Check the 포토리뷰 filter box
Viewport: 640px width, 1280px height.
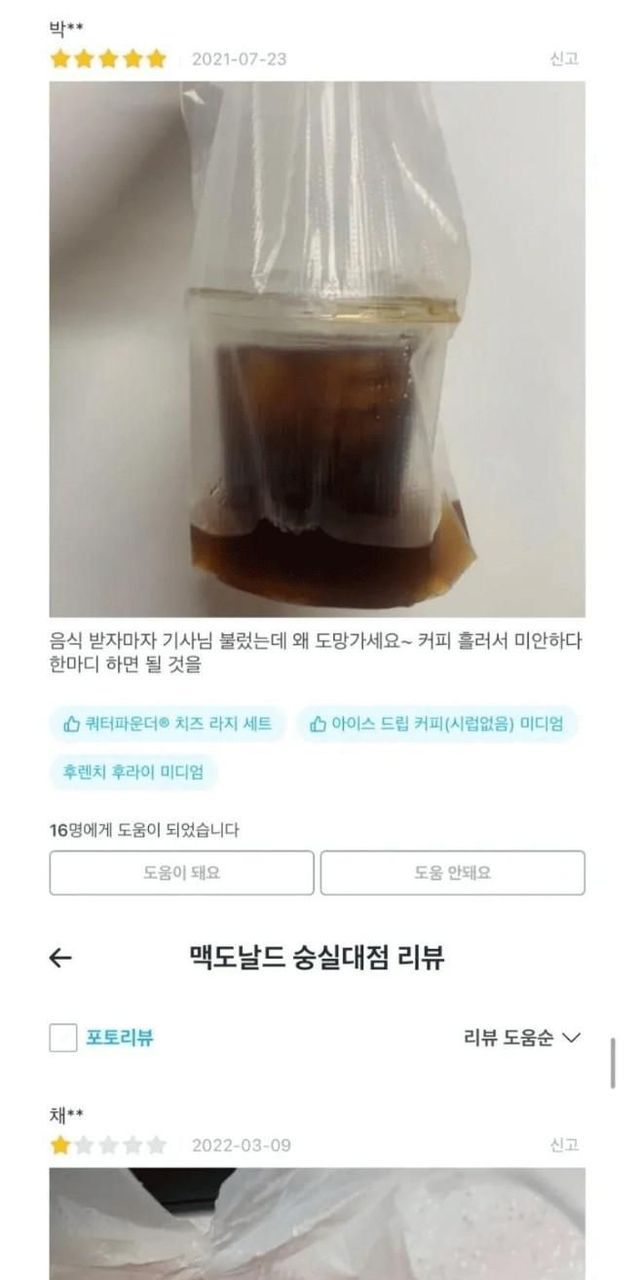click(63, 1038)
